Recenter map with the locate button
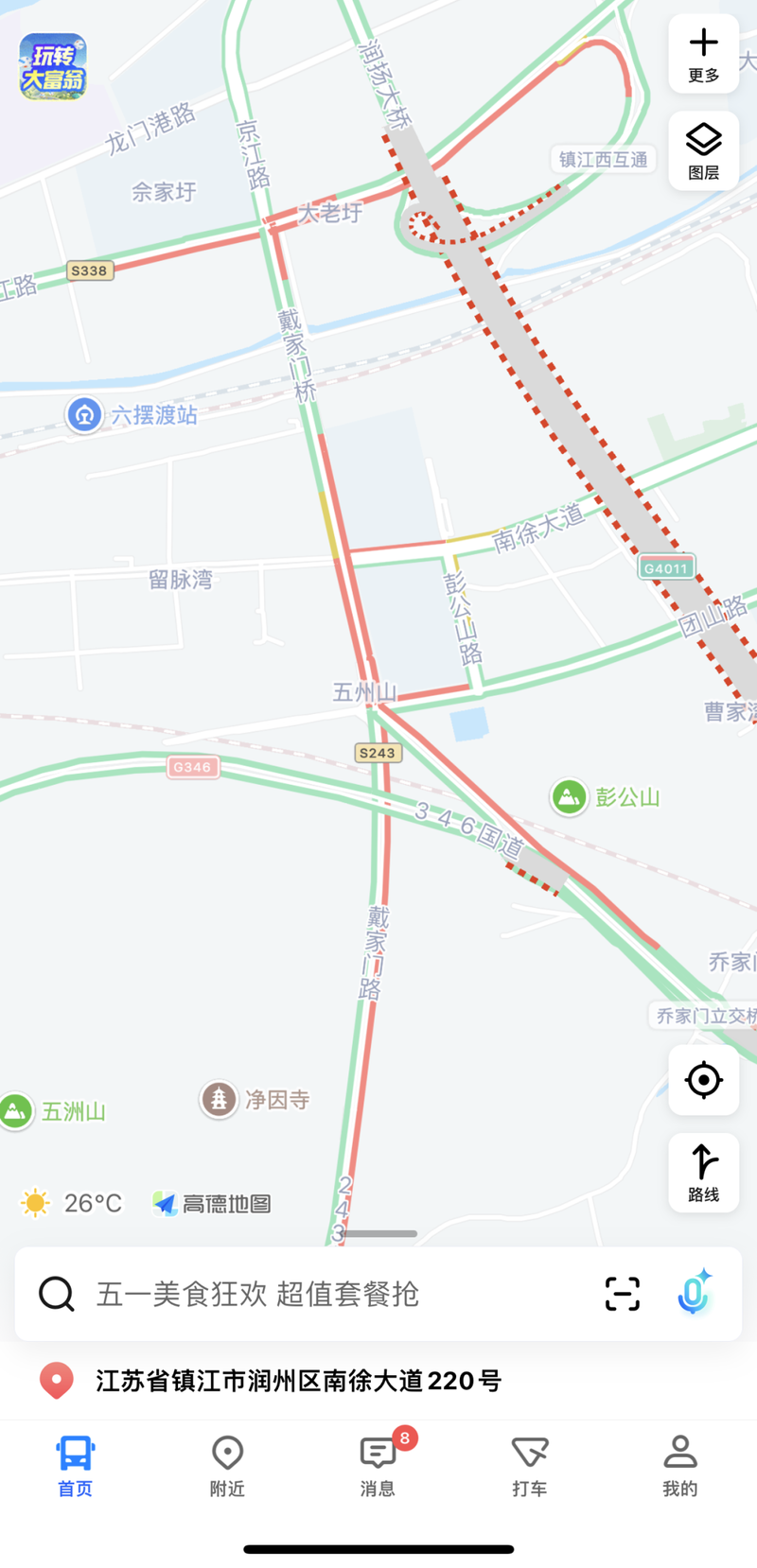The width and height of the screenshot is (757, 1568). click(703, 1079)
